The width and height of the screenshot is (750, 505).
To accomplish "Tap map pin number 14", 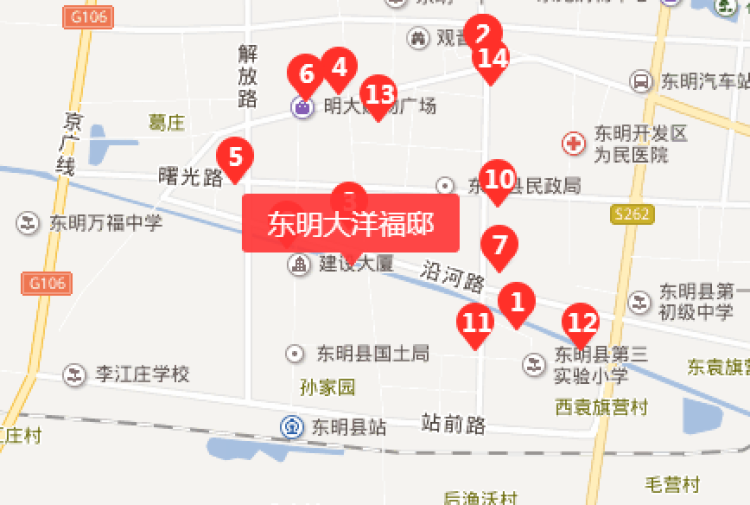I will (492, 59).
